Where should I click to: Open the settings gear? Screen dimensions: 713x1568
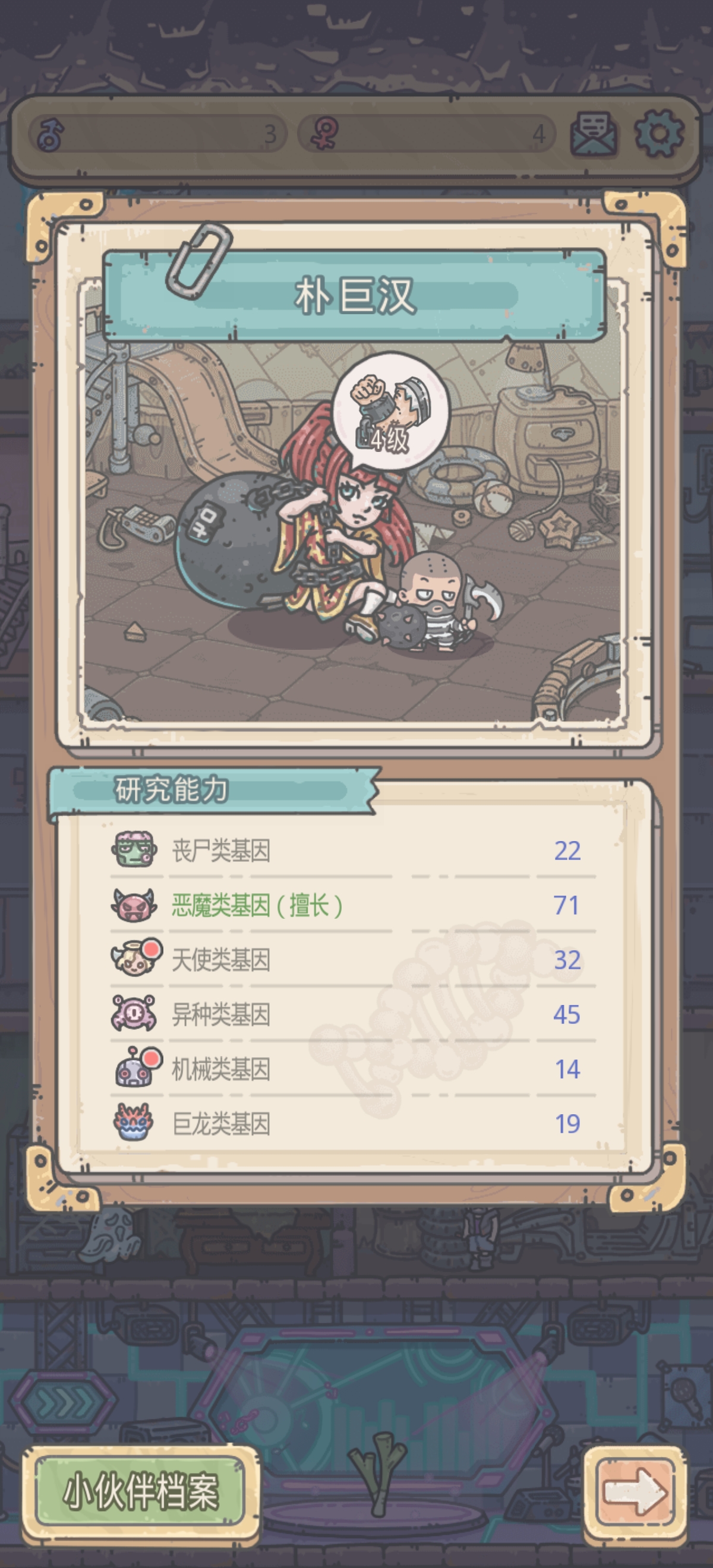[659, 133]
